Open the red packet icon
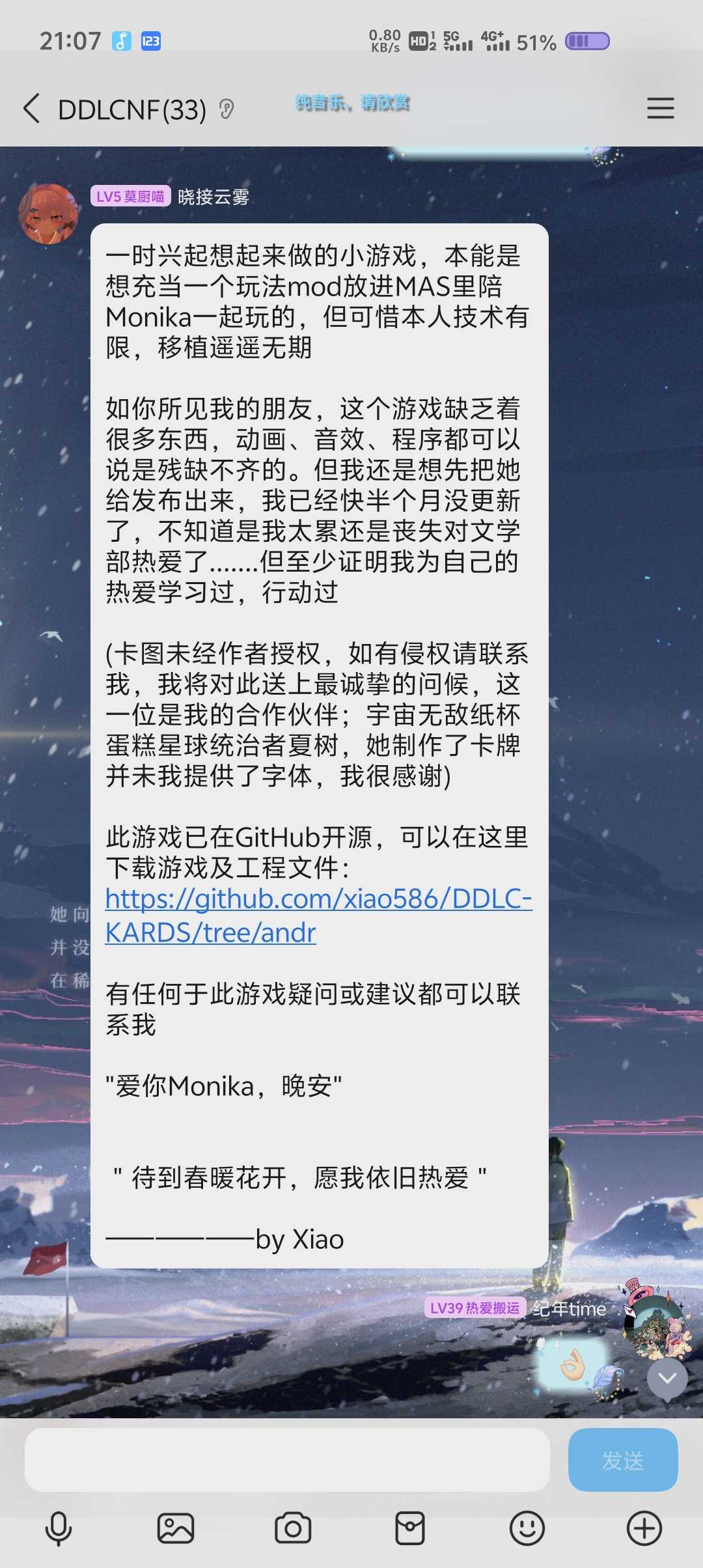Screen dimensions: 703x1568 point(410,1528)
